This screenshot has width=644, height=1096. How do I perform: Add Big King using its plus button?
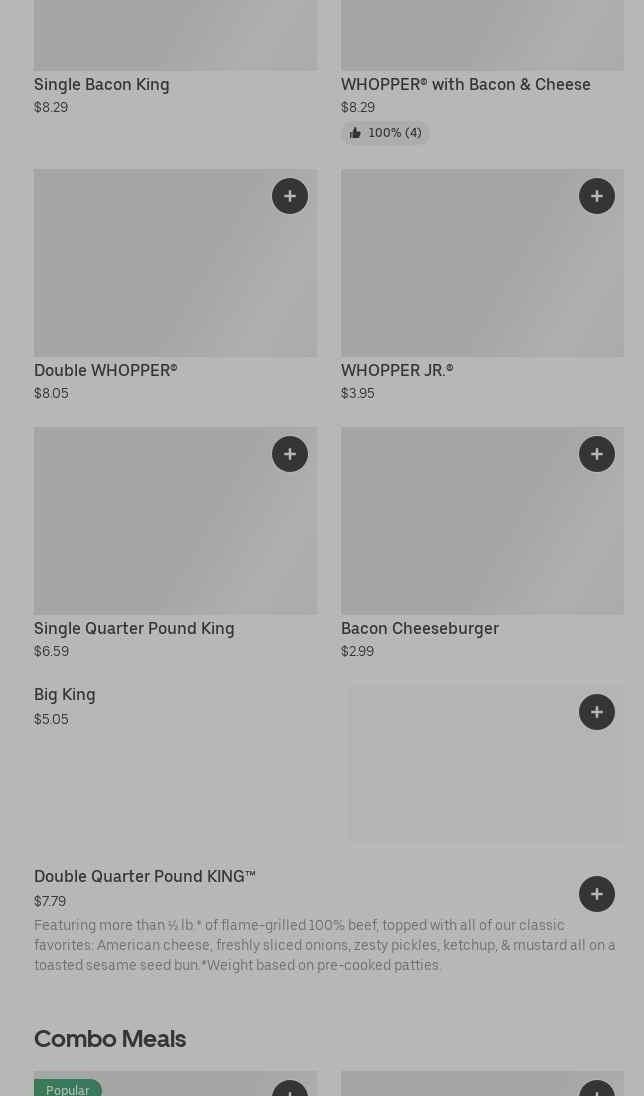point(597,712)
